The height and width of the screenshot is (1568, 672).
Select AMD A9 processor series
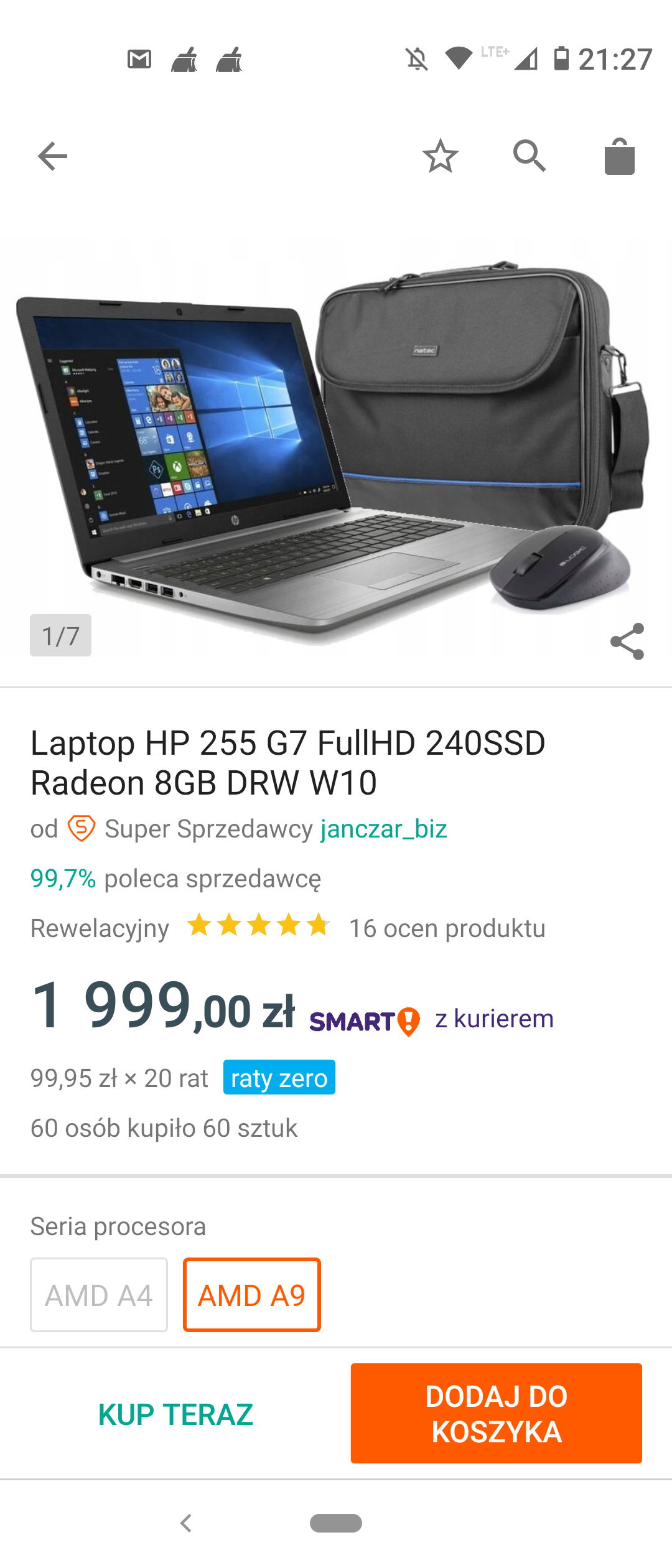(252, 1295)
